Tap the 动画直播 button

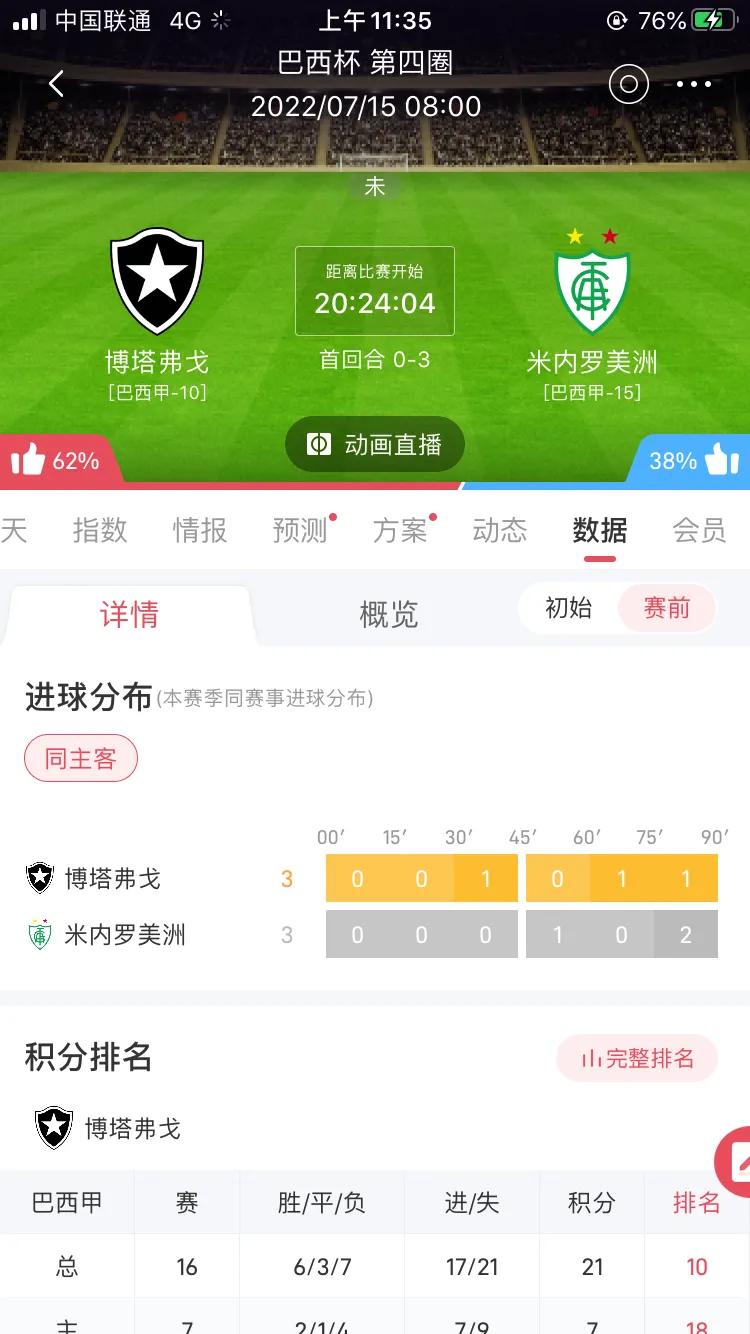(375, 444)
